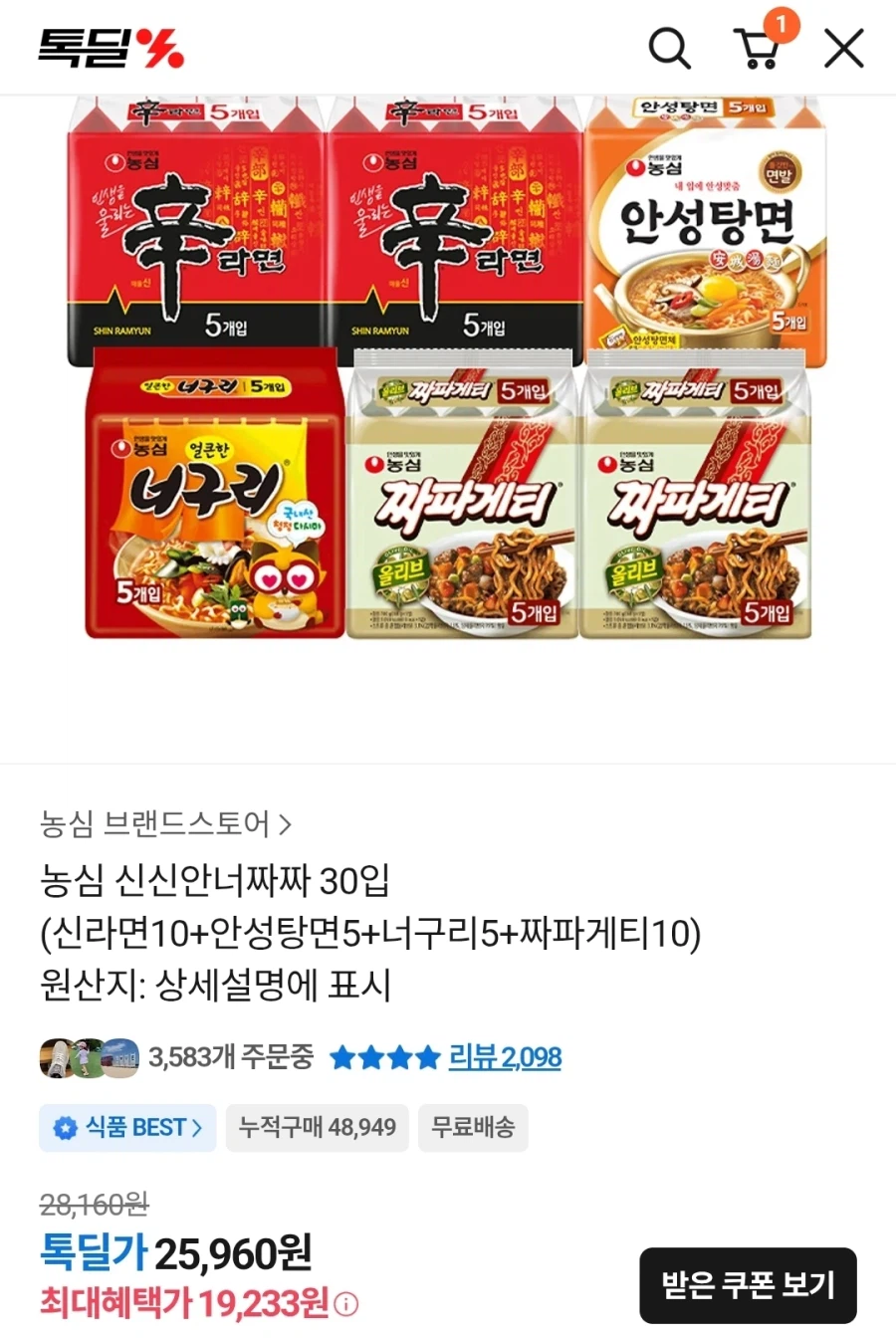Screen dimensions: 896x1338
Task: Select the 누적구매 48,949 tag
Action: coord(317,1128)
